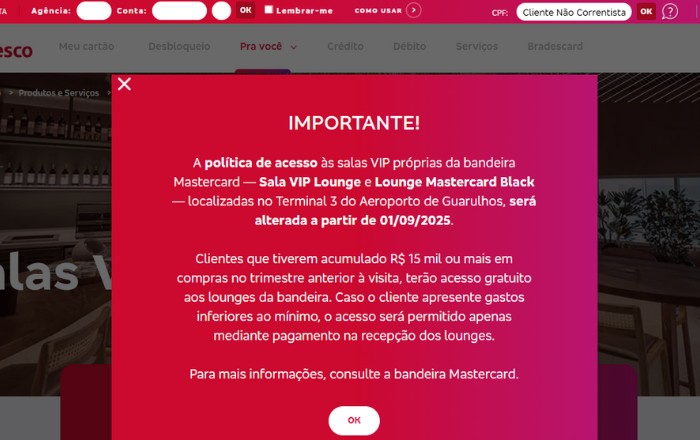The width and height of the screenshot is (700, 440).
Task: Open the help question mark icon
Action: coord(670,11)
